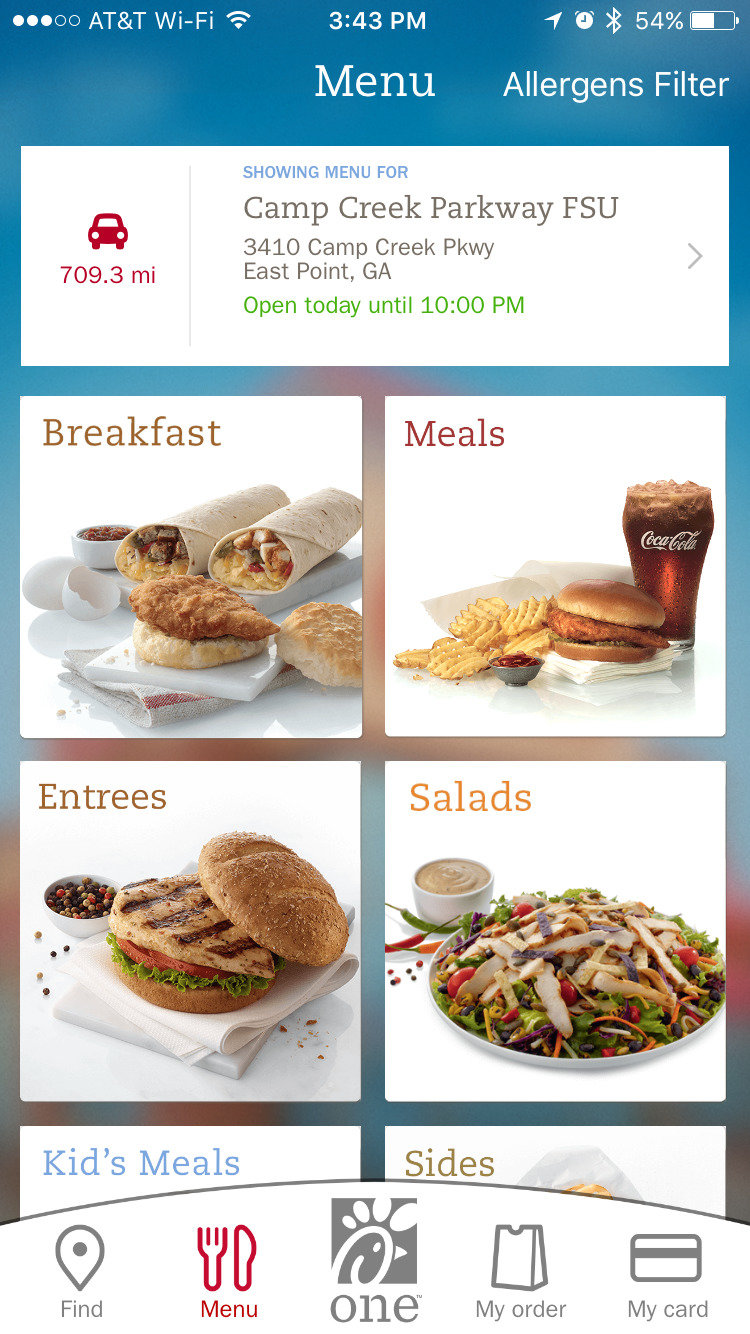This screenshot has width=750, height=1334.
Task: Switch to the My order tab
Action: (x=520, y=1272)
